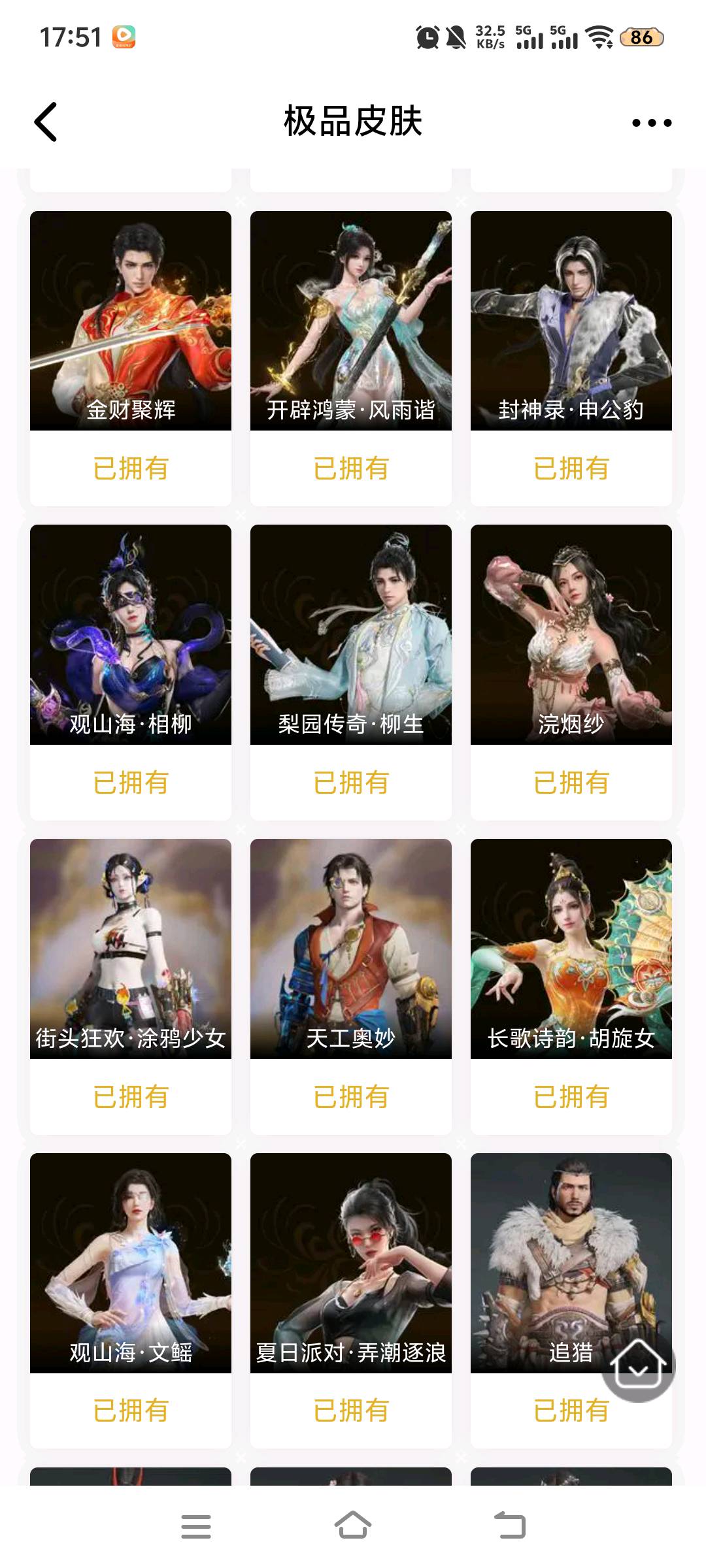View the 长歌诗韵·胡旋女 skin
706x1568 pixels.
click(571, 949)
